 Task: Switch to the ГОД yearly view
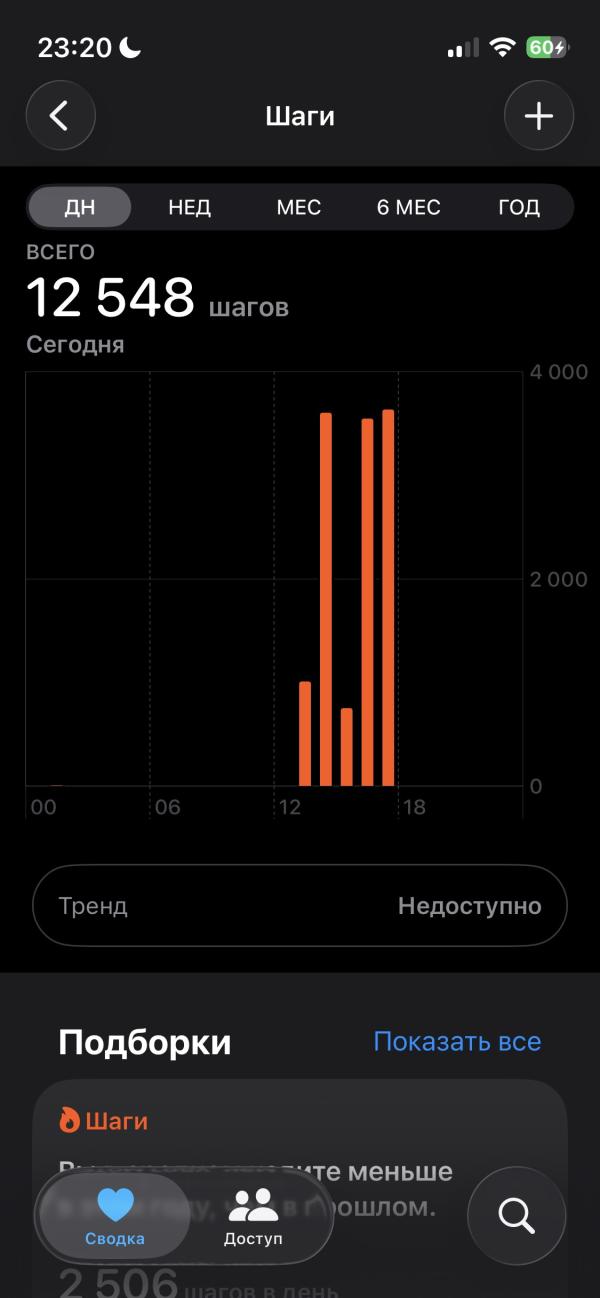[519, 207]
